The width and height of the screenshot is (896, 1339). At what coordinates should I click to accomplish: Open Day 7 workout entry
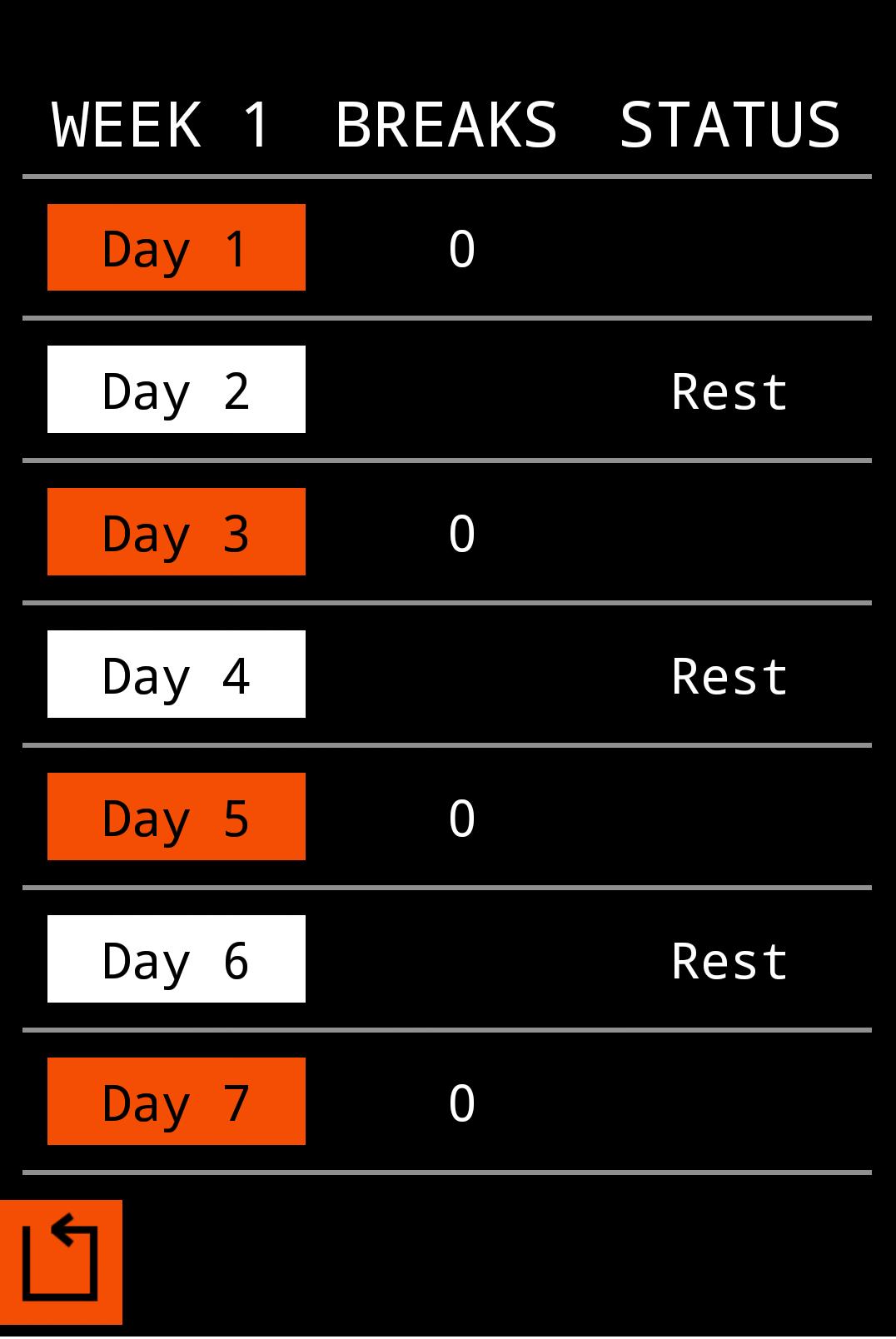[x=176, y=1103]
